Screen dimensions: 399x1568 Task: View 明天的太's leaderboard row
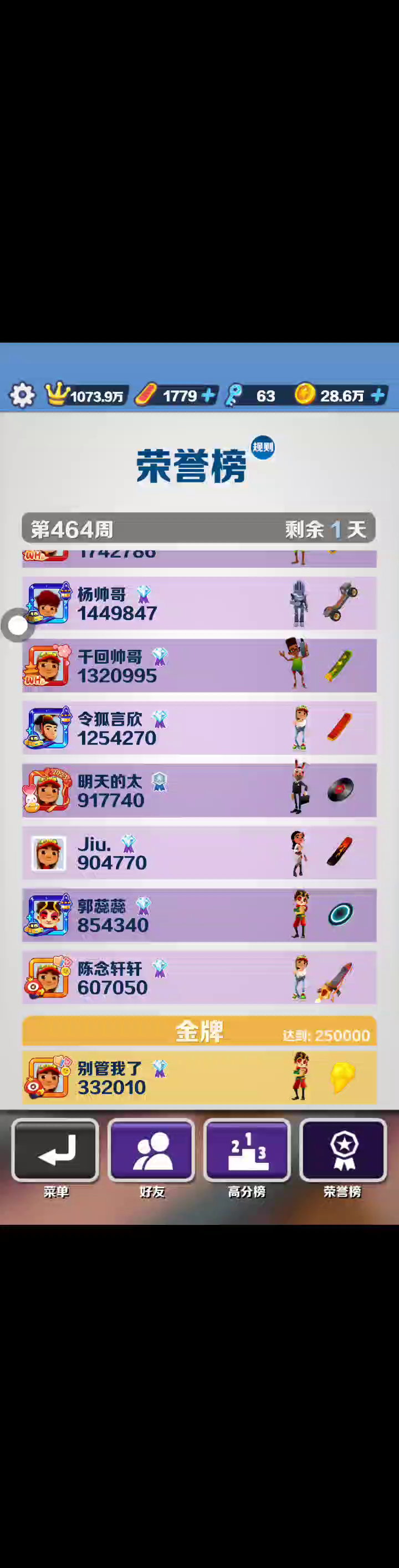(199, 790)
